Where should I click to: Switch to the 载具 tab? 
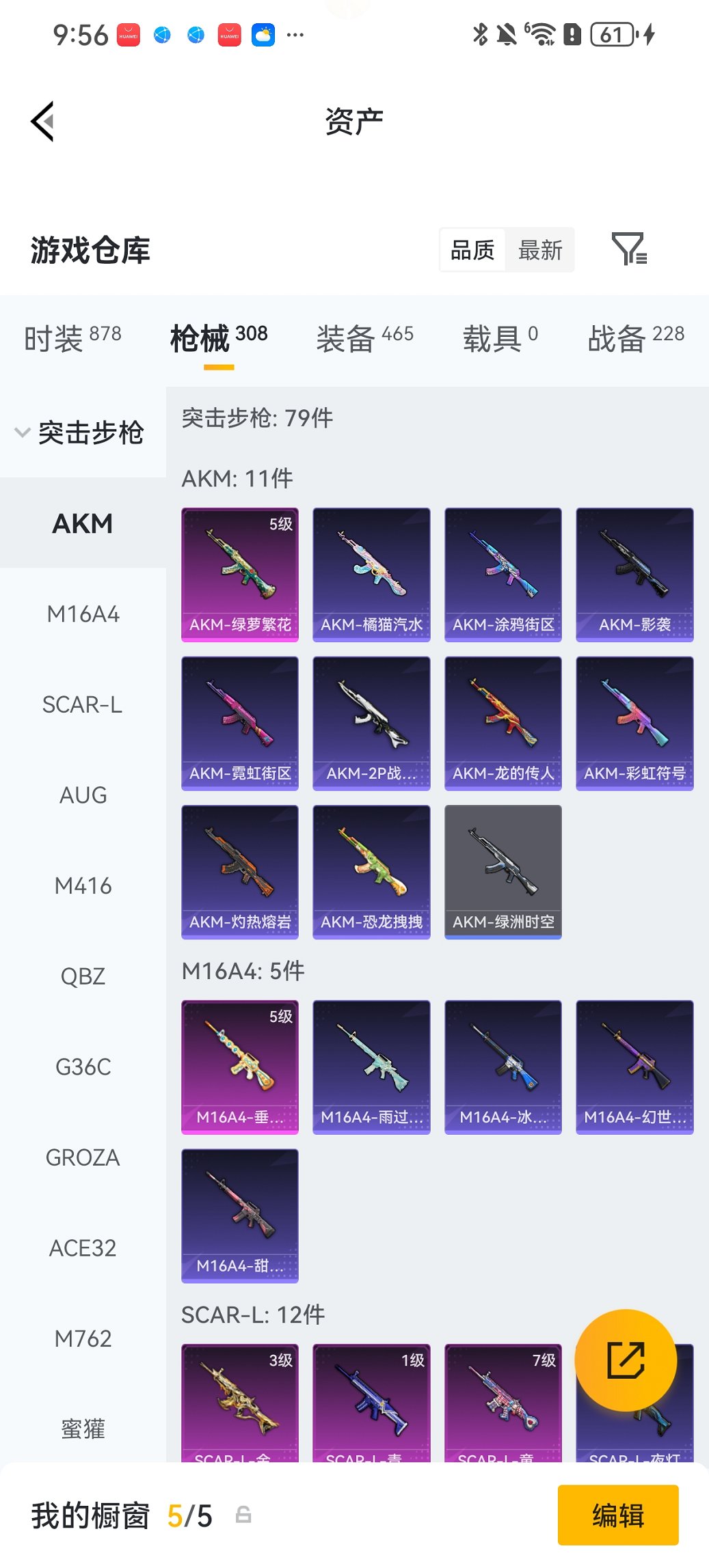(500, 338)
